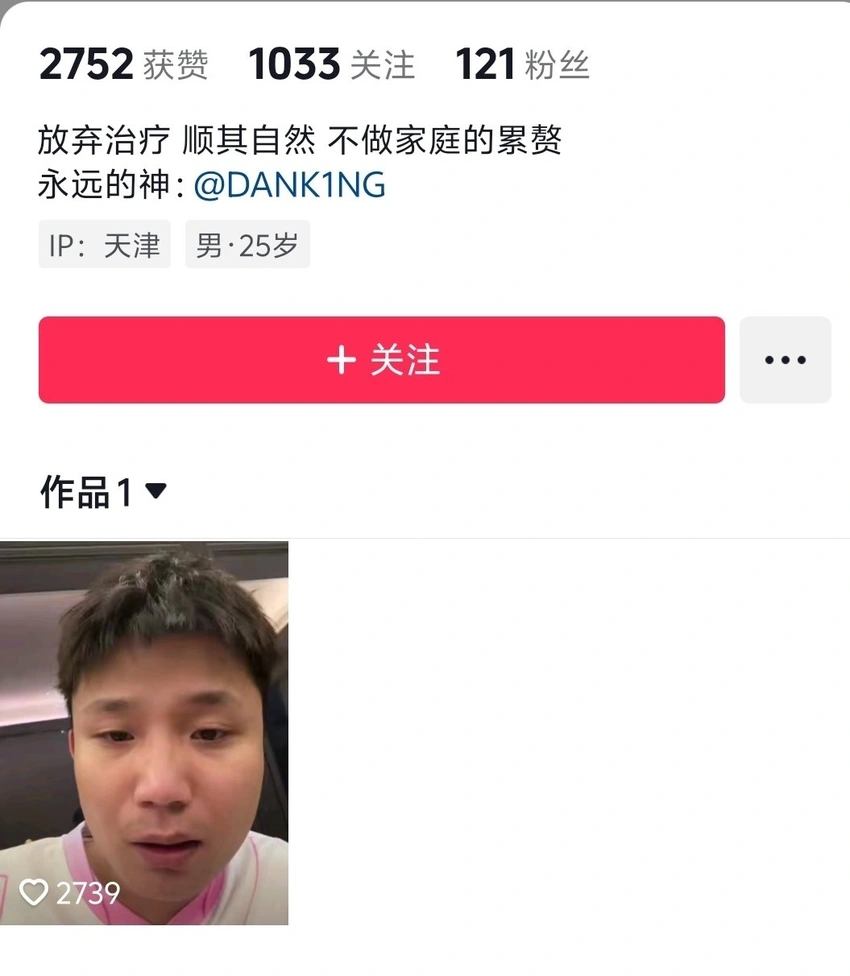This screenshot has width=850, height=976.
Task: Tap the plus icon inside the follow button
Action: click(342, 360)
